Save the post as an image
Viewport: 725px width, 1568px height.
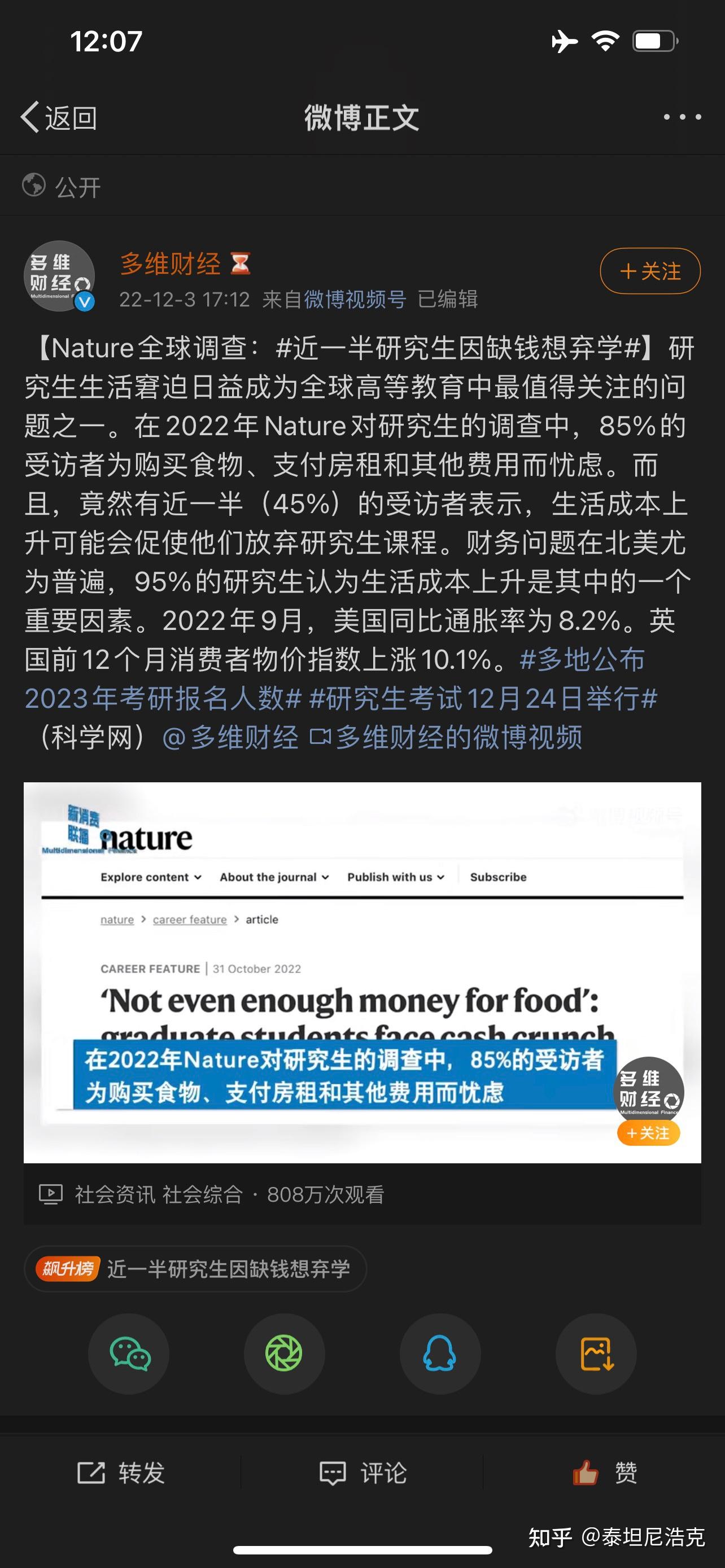pyautogui.click(x=596, y=1354)
